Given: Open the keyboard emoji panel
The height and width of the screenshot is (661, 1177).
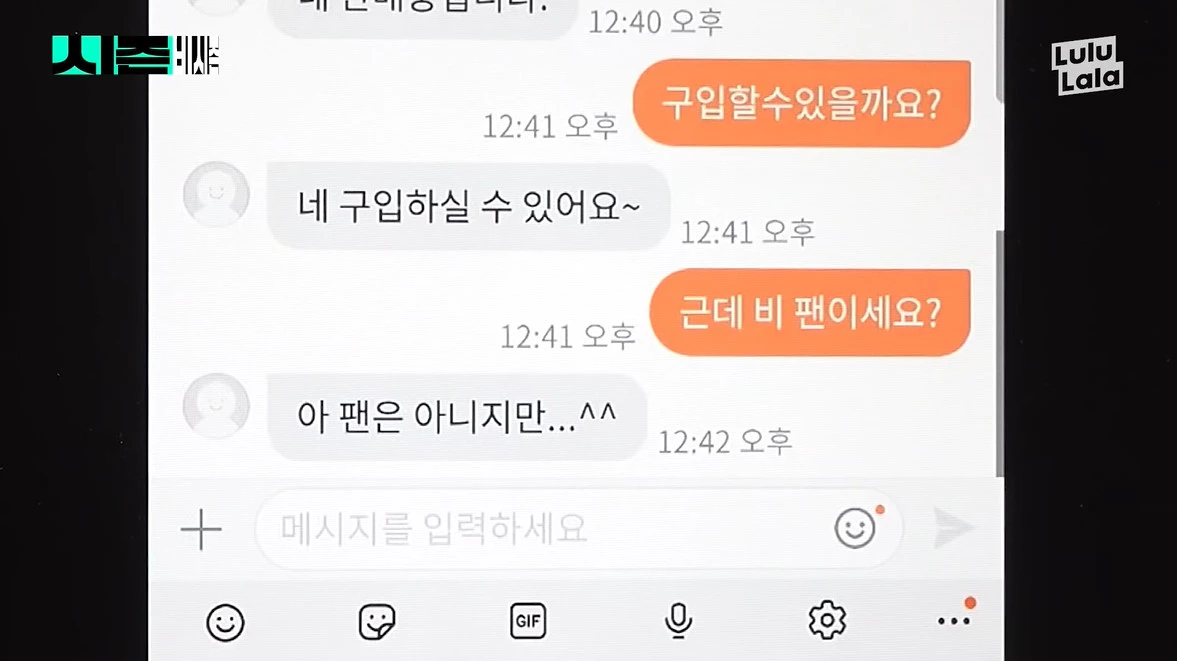Looking at the screenshot, I should click(x=225, y=623).
